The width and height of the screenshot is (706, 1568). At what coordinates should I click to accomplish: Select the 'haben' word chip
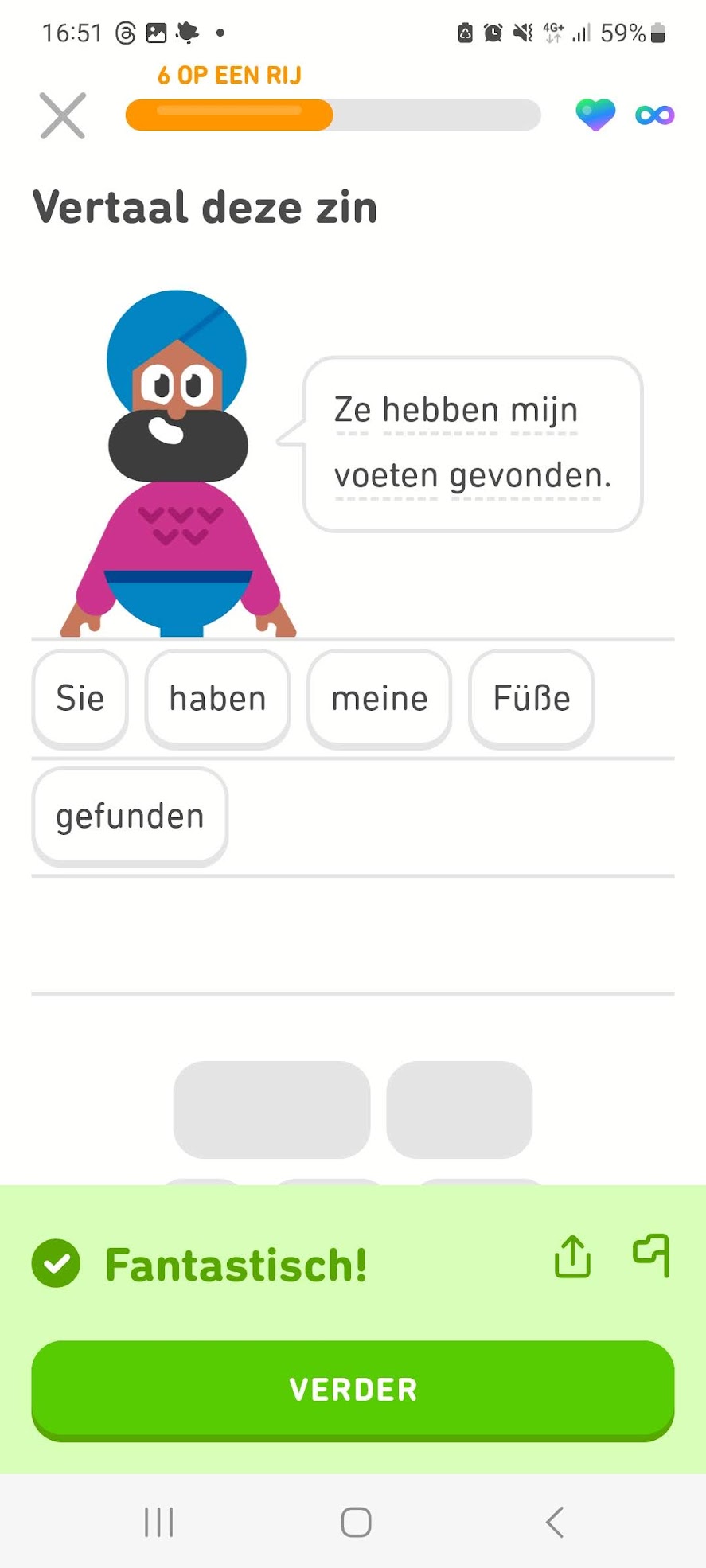217,699
